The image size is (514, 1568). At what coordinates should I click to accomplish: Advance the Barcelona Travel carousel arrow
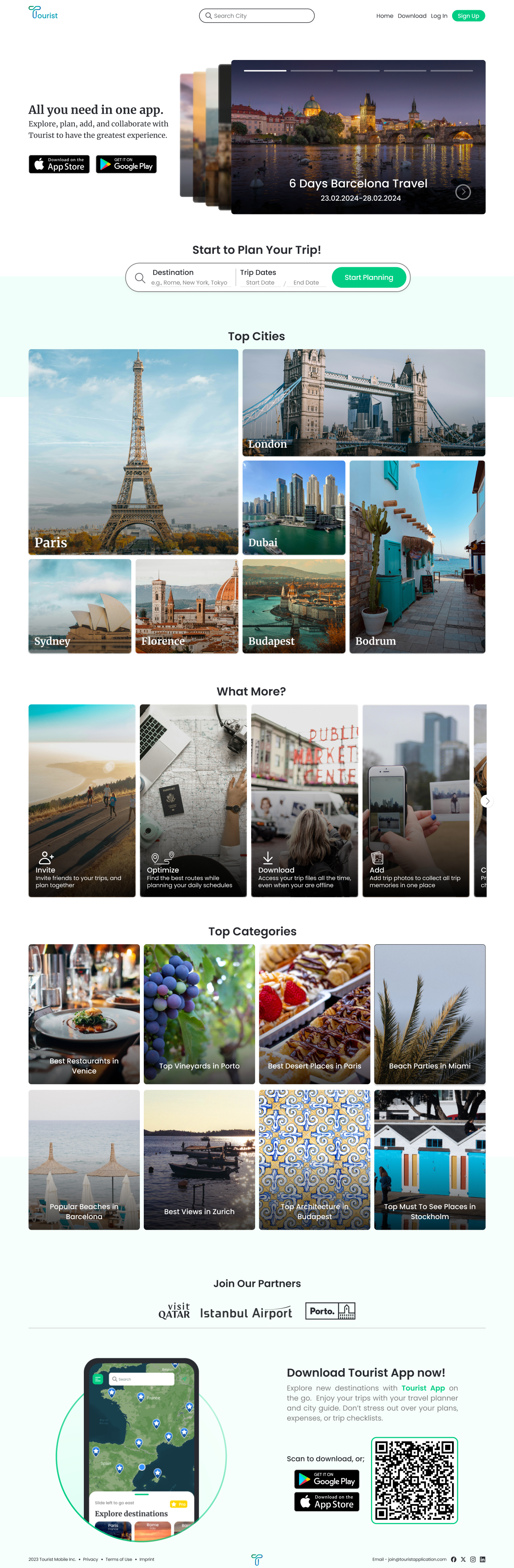click(x=463, y=192)
